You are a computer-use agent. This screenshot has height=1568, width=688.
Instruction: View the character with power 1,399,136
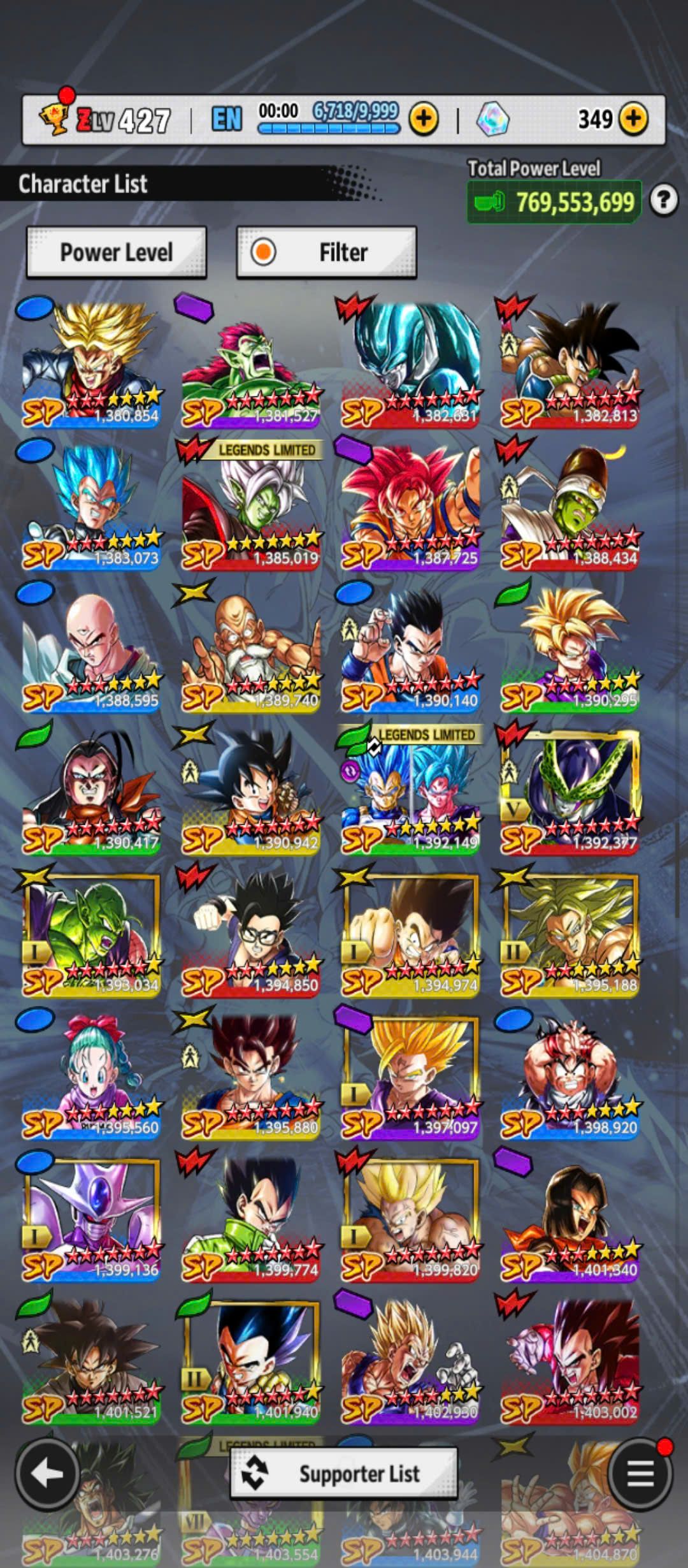point(90,1217)
